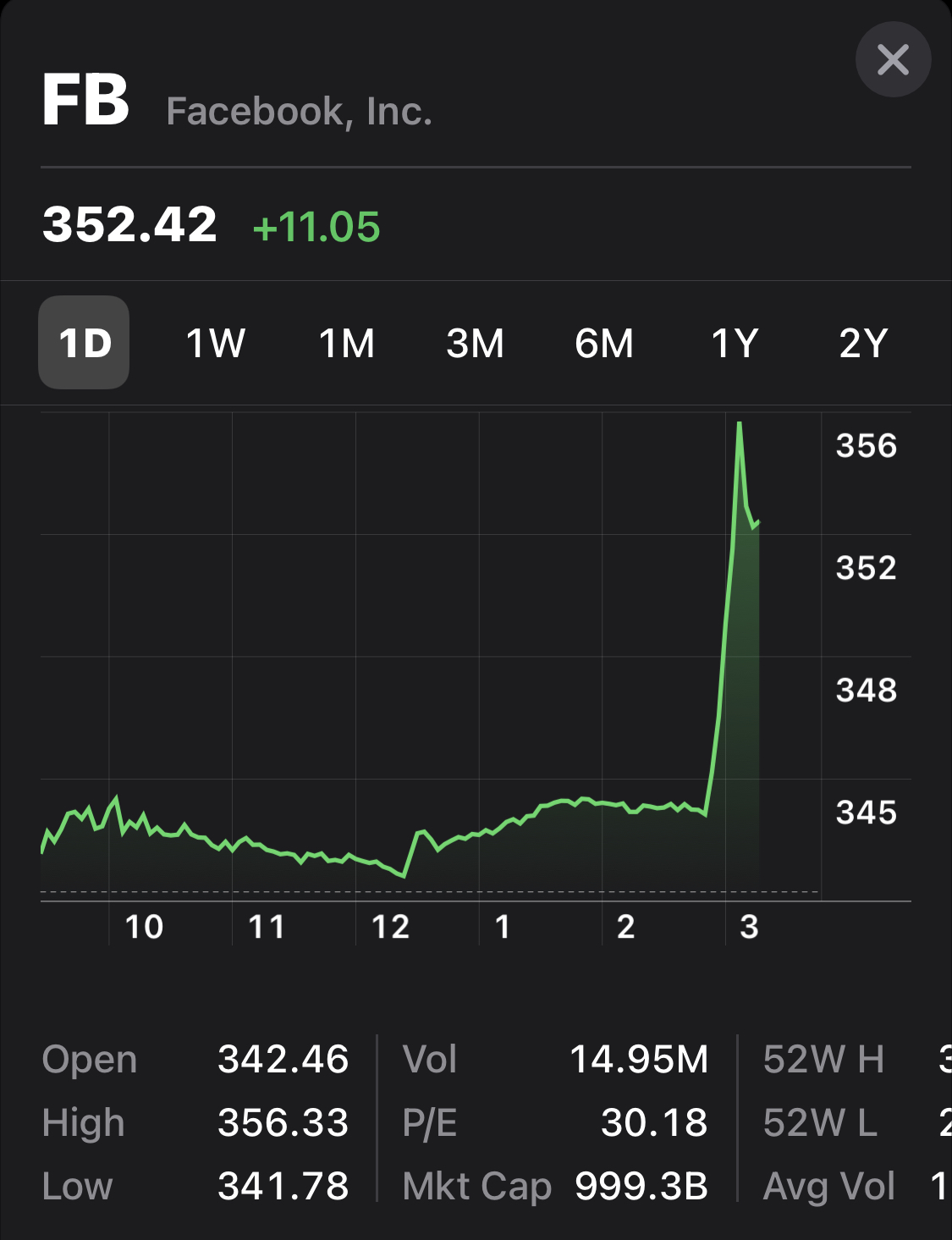
Task: Switch chart to 1W range
Action: pos(215,343)
